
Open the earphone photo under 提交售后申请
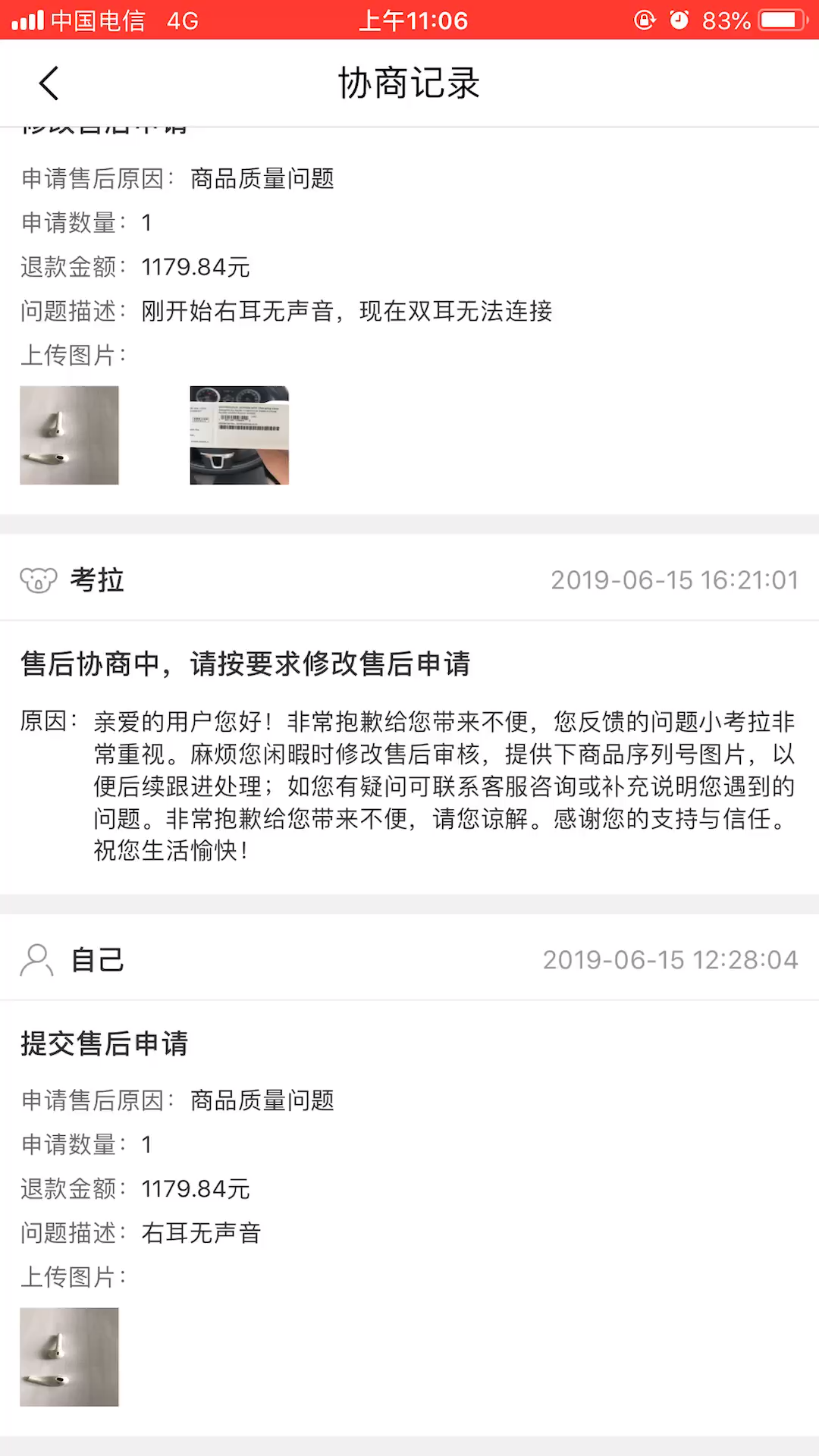point(69,1357)
